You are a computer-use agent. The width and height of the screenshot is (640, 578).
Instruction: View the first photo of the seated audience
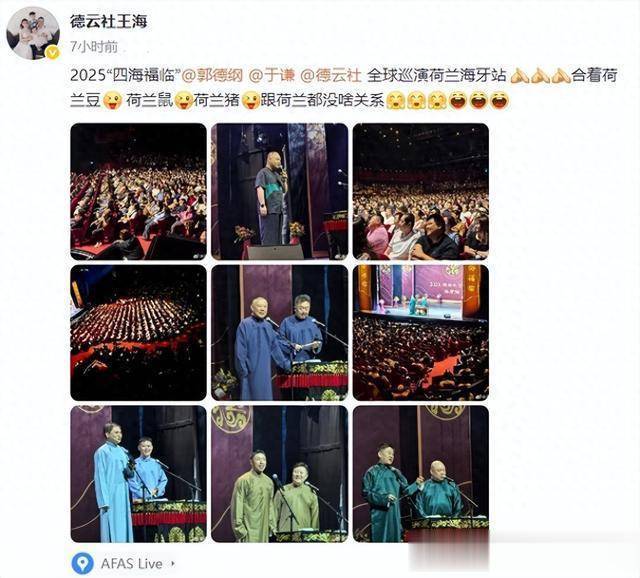(x=138, y=191)
